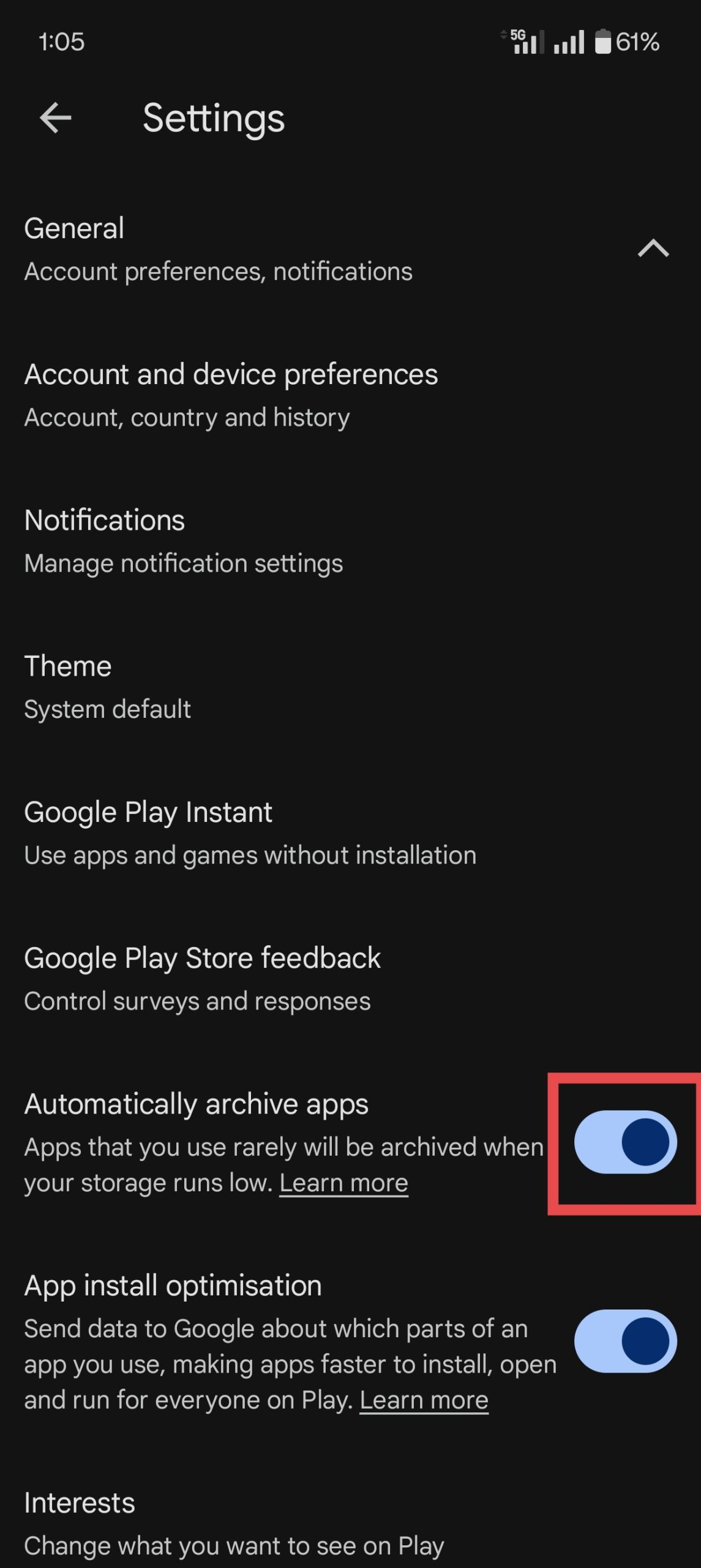Viewport: 701px width, 1568px height.
Task: Collapse the General section
Action: click(x=653, y=249)
